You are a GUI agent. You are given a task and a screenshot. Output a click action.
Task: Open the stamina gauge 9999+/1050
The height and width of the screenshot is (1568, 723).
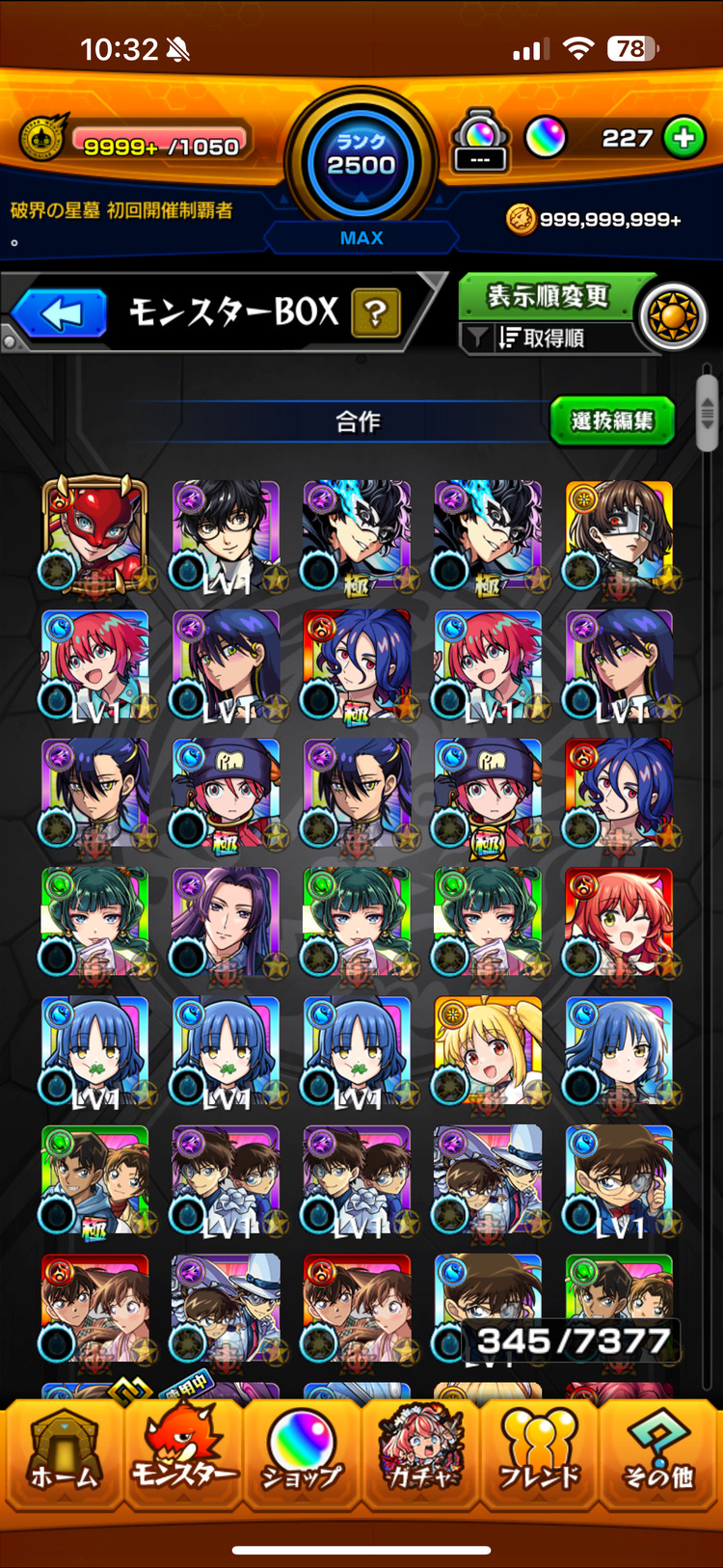click(x=159, y=145)
